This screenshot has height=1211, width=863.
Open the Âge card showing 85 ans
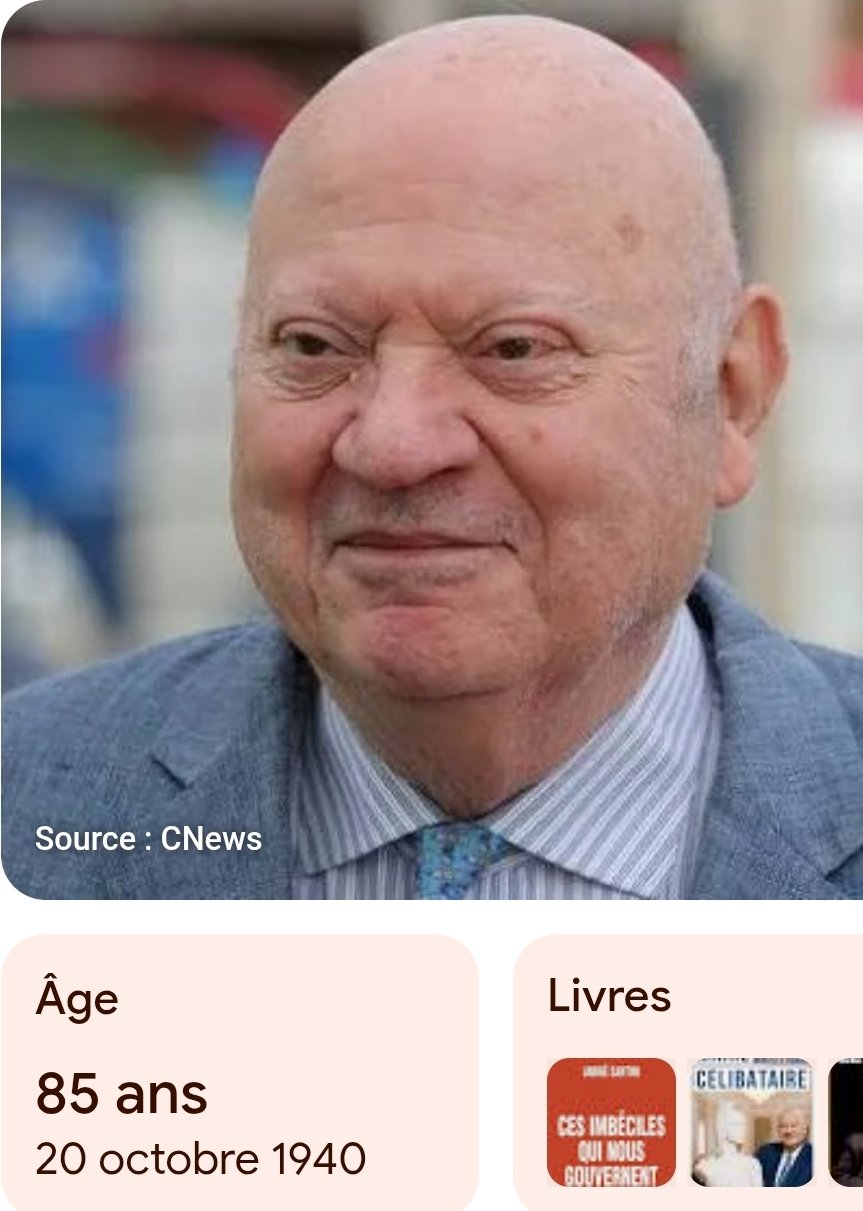pyautogui.click(x=240, y=1075)
